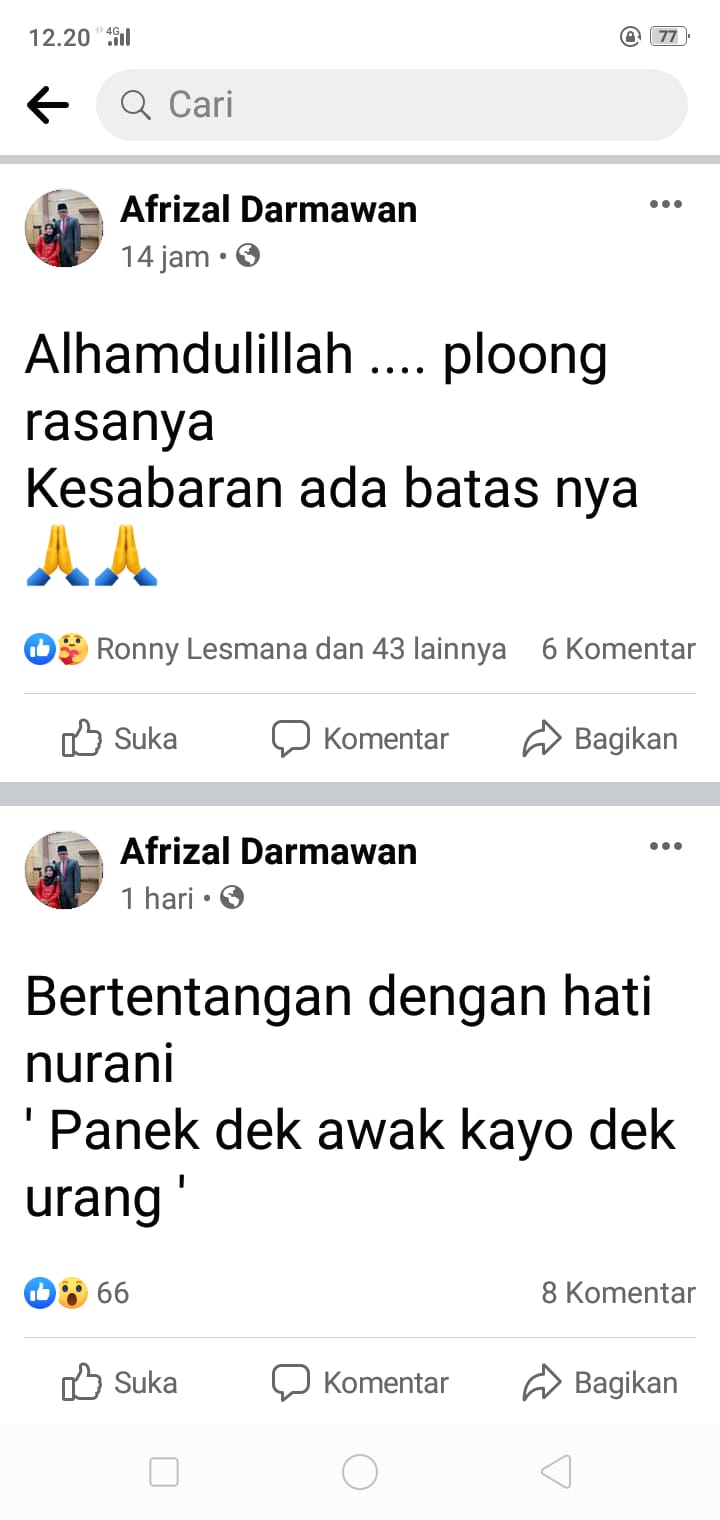This screenshot has width=720, height=1520.
Task: Open the 8 Komentar list
Action: (x=618, y=1293)
